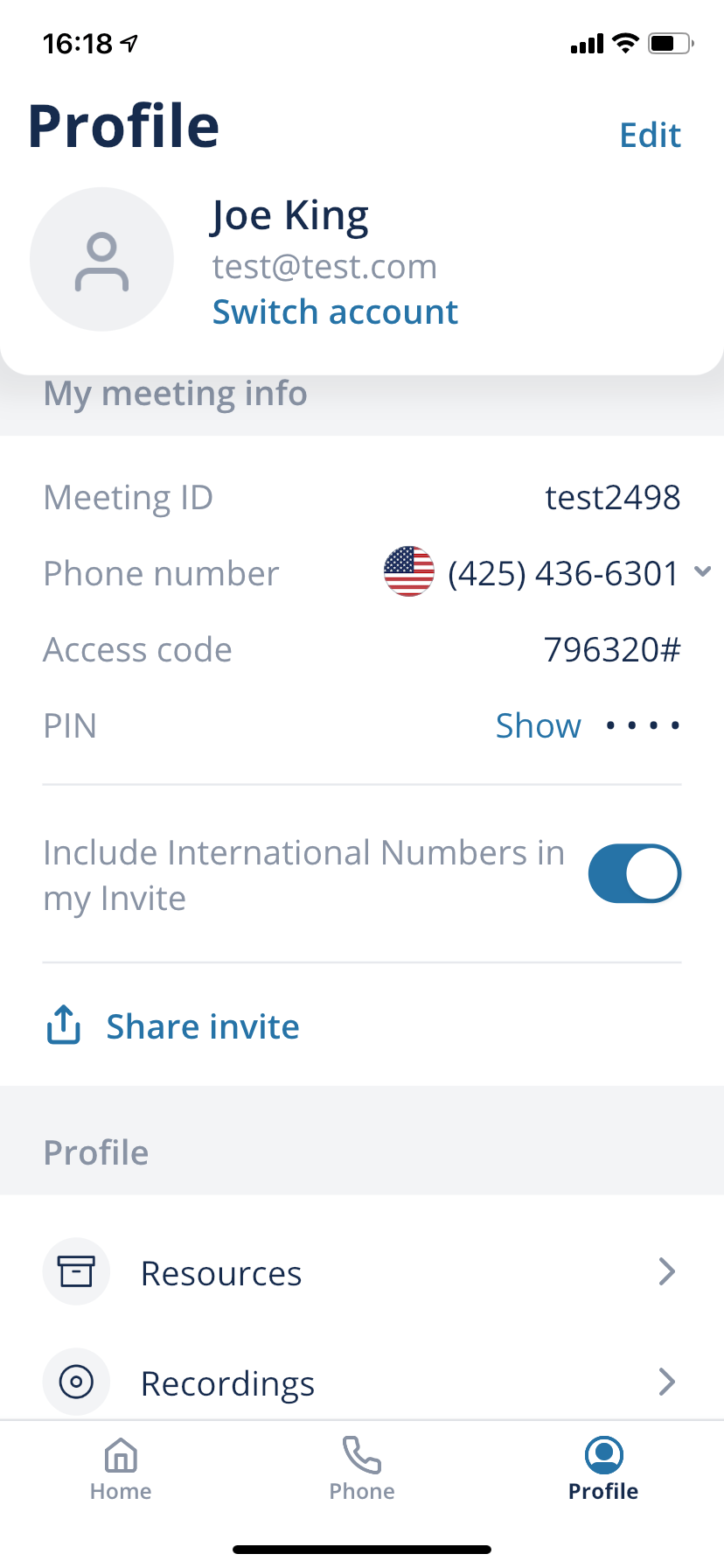The width and height of the screenshot is (724, 1568).
Task: Open the Resources section
Action: 362,1272
